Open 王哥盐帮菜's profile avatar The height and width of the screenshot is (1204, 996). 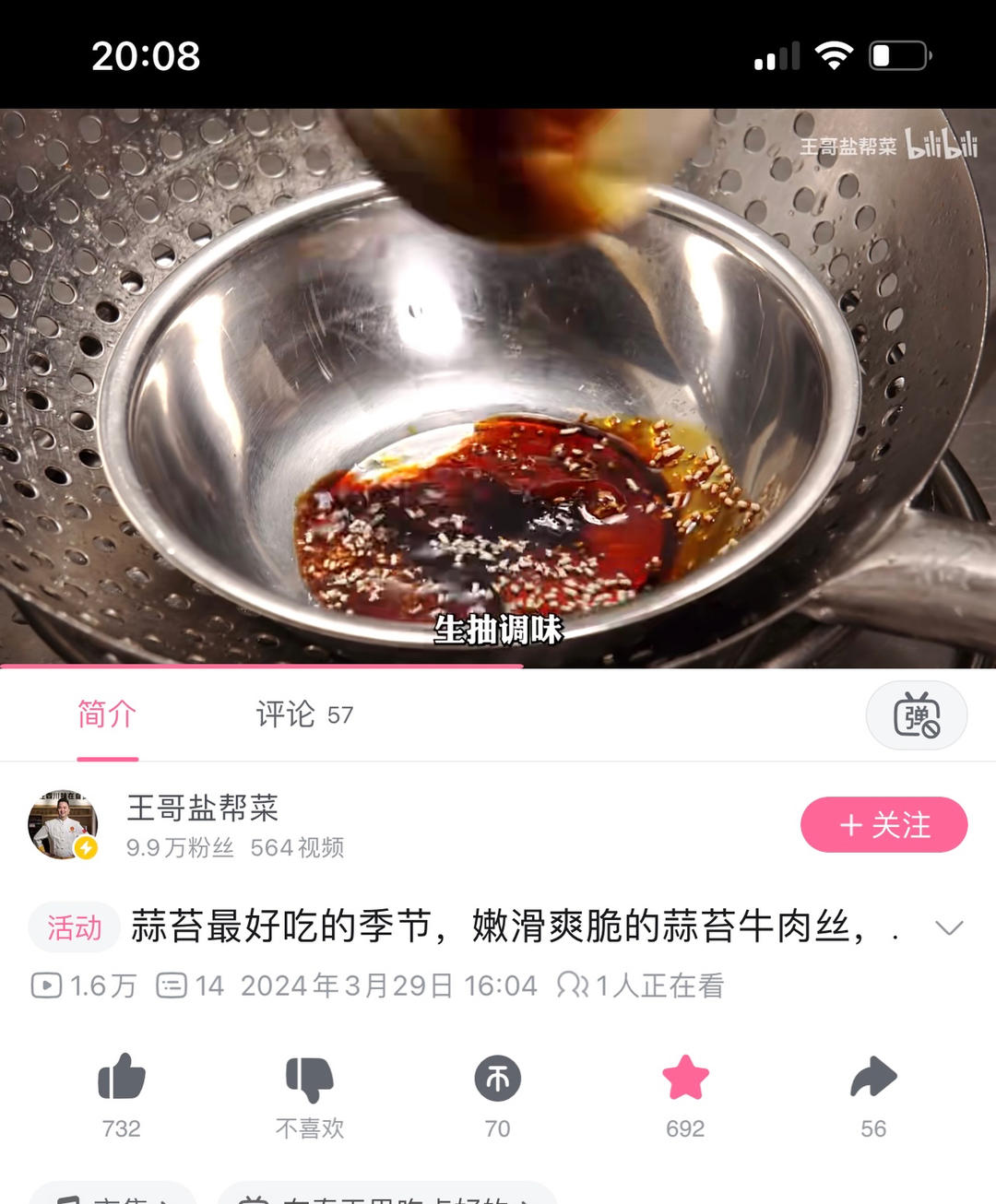click(x=63, y=824)
